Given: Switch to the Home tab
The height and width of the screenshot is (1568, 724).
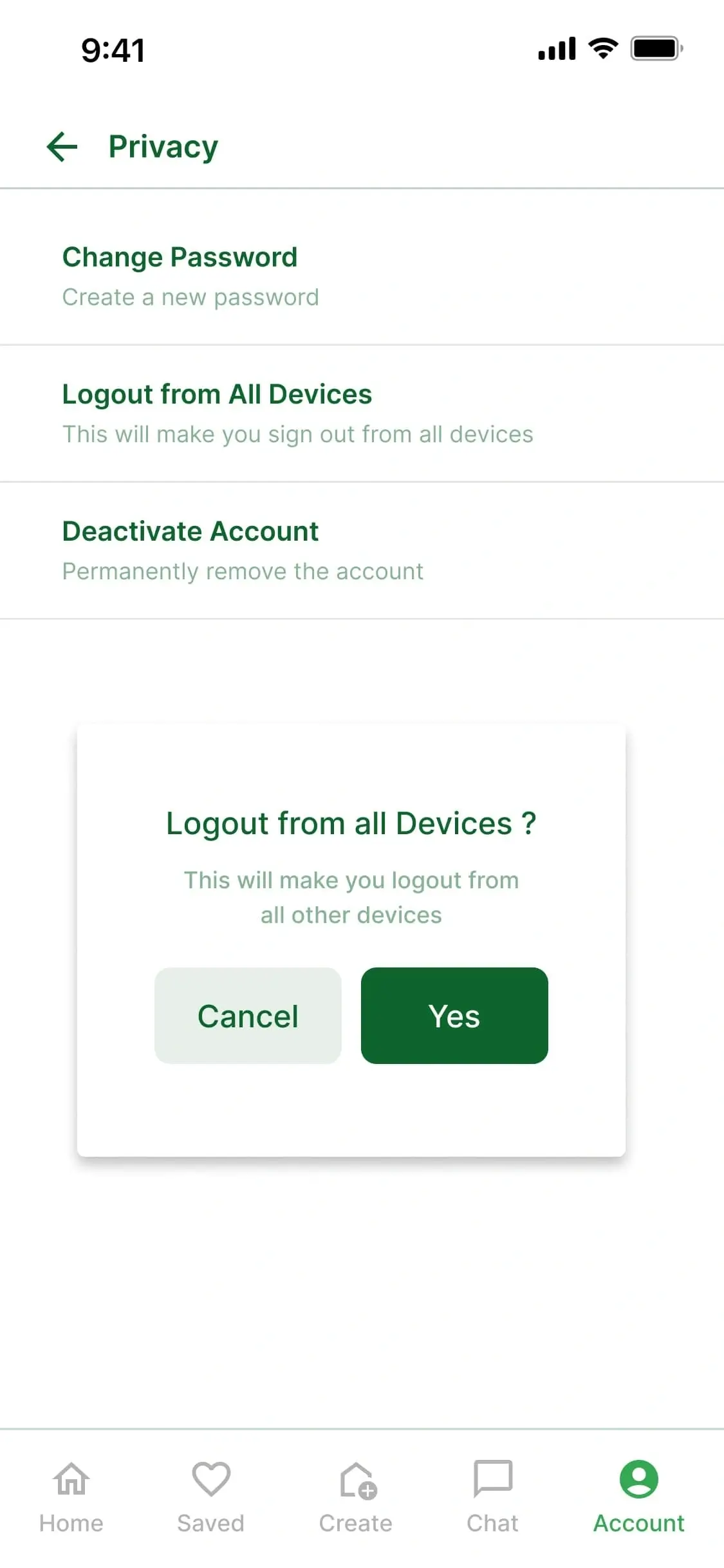Looking at the screenshot, I should coord(71,1497).
